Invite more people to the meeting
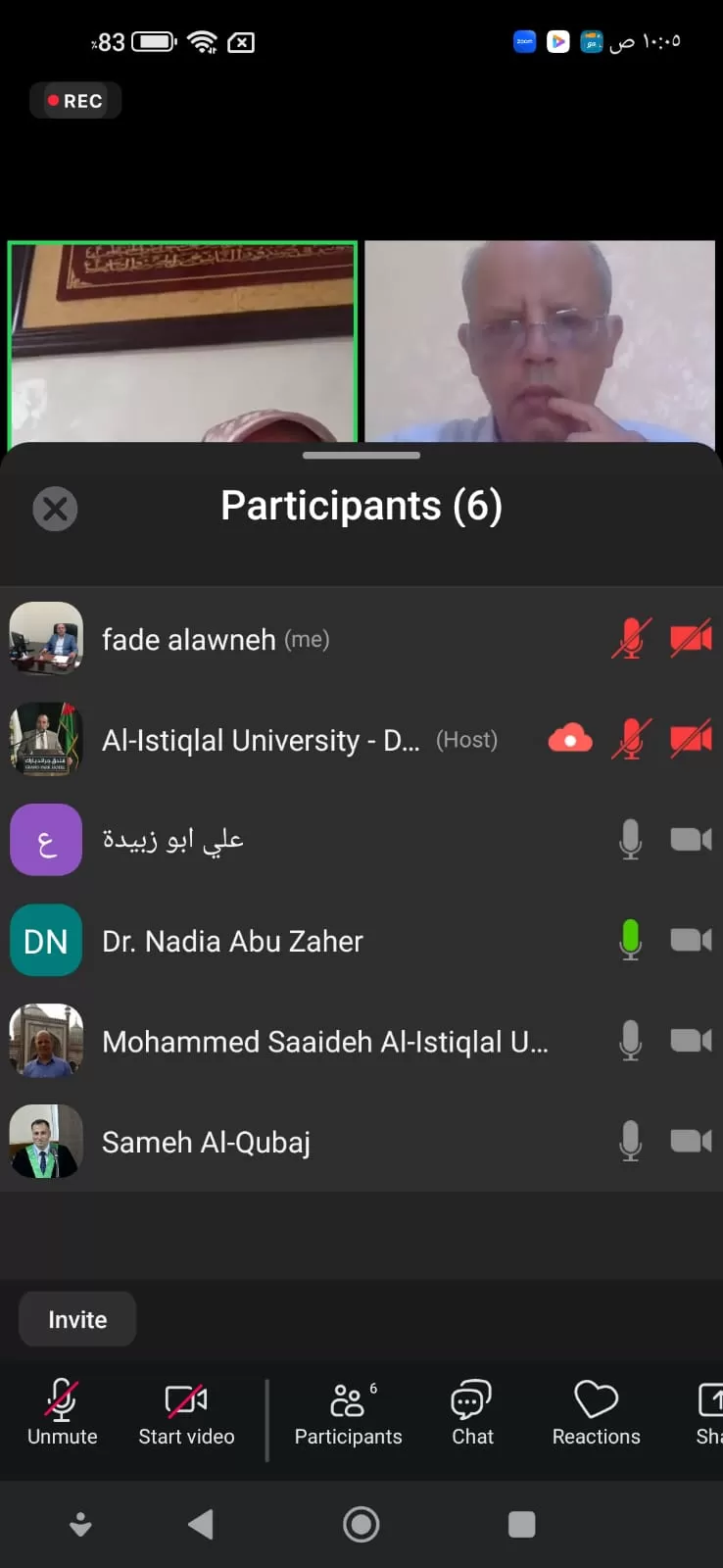 pyautogui.click(x=77, y=1319)
